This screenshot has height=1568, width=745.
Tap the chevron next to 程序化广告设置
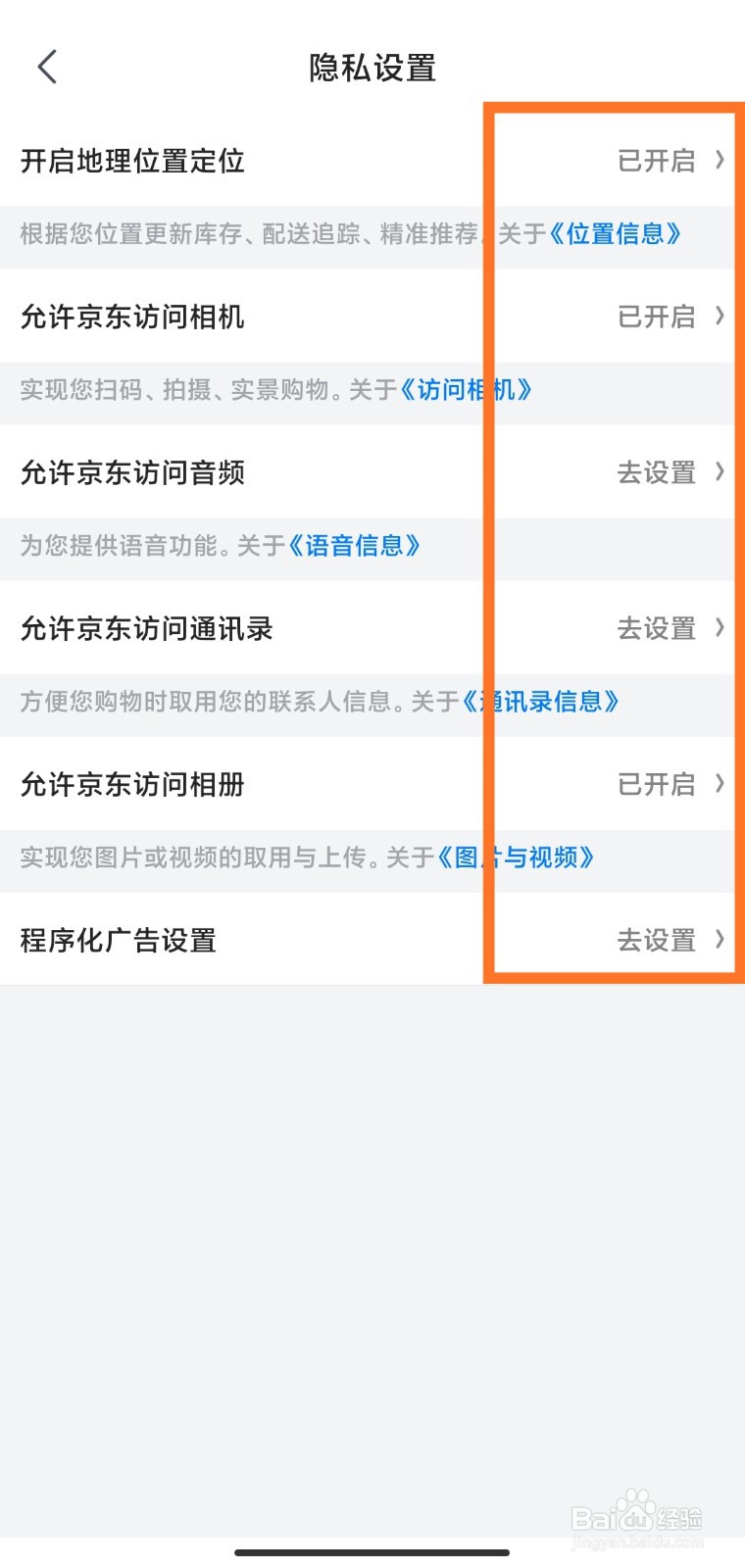click(x=720, y=941)
